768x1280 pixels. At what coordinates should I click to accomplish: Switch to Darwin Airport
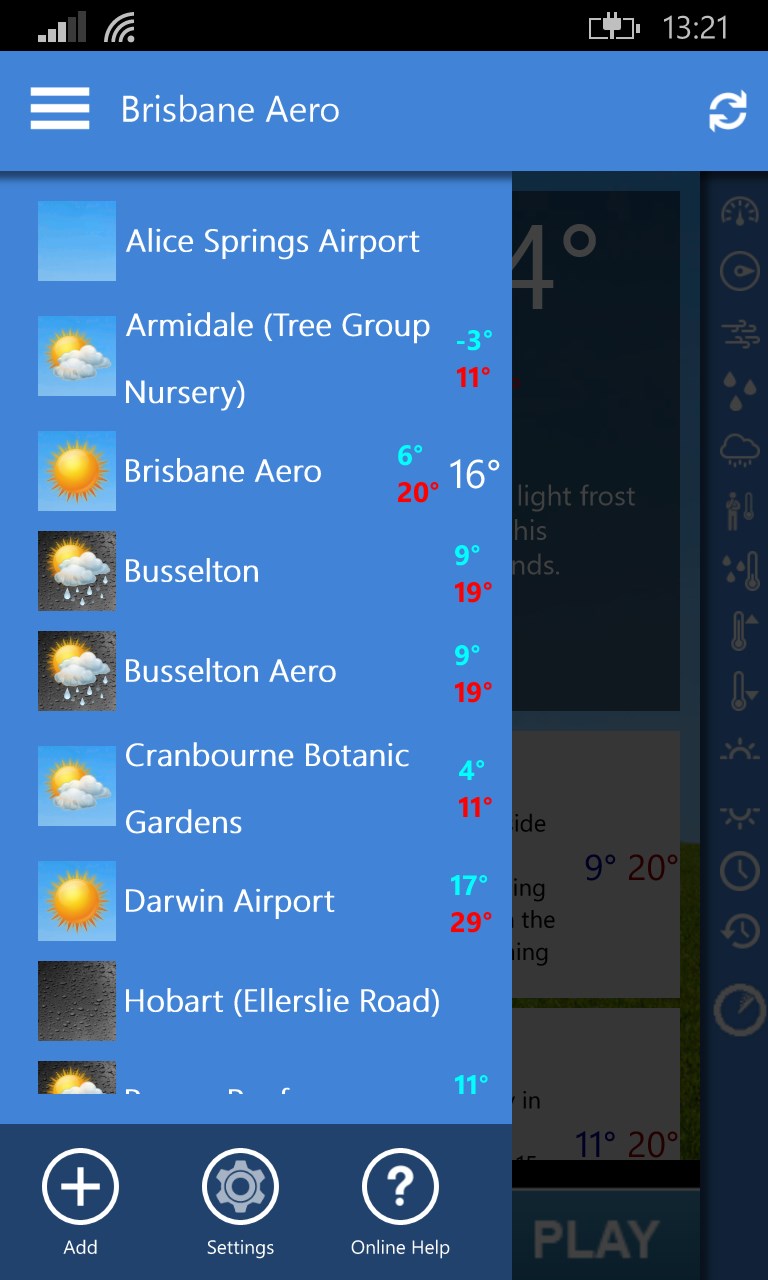tap(229, 901)
